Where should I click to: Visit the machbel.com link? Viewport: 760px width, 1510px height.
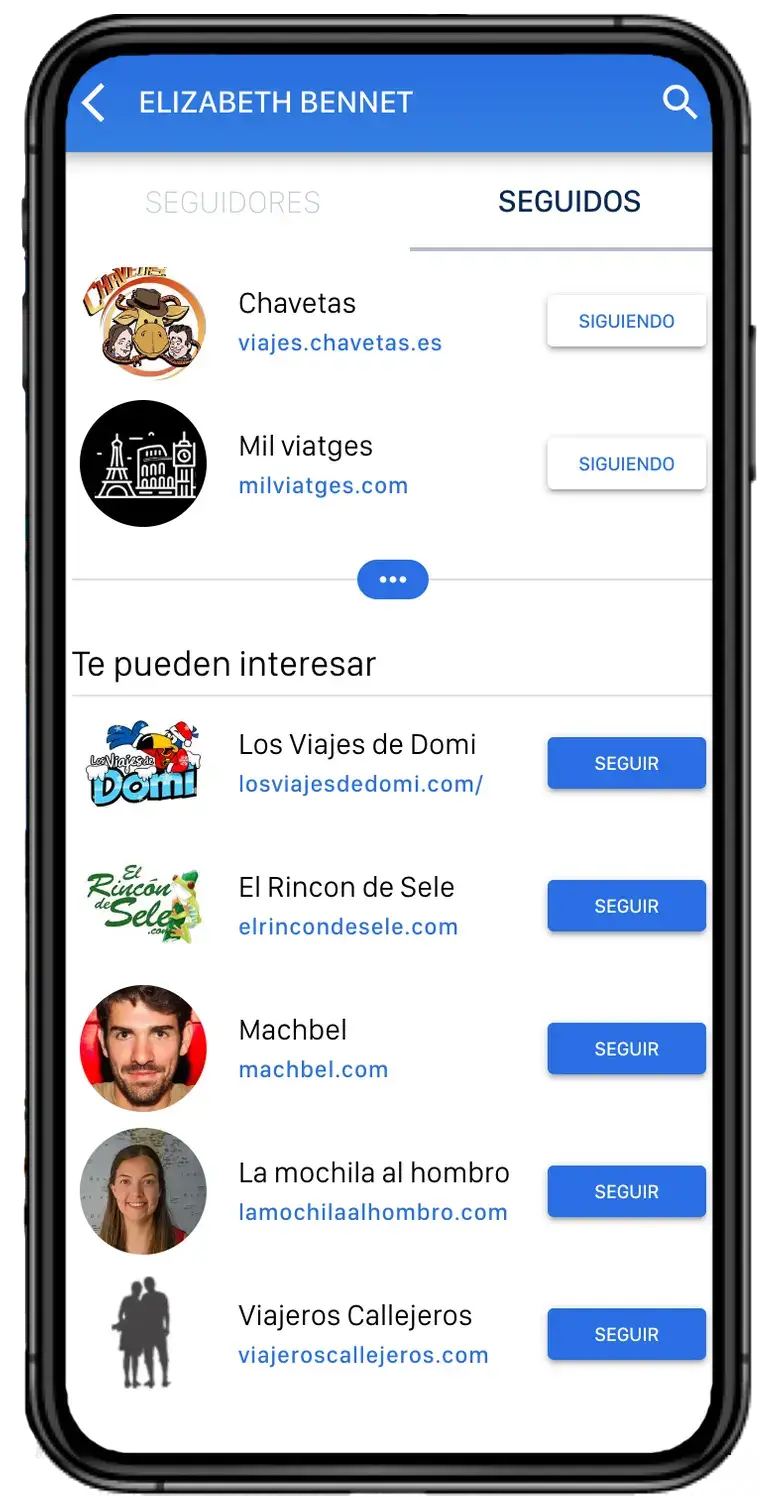(313, 1070)
